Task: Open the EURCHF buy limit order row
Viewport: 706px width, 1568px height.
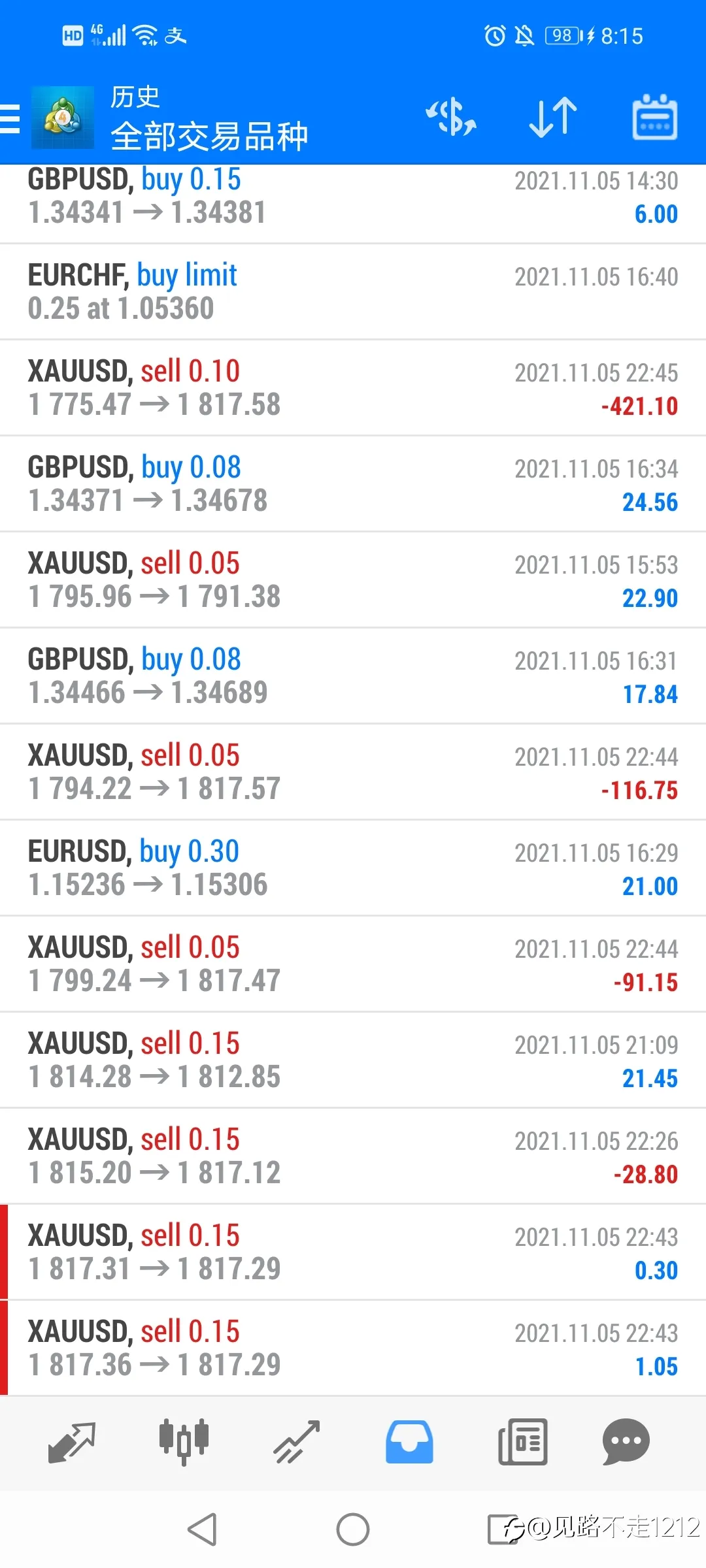Action: click(x=353, y=292)
